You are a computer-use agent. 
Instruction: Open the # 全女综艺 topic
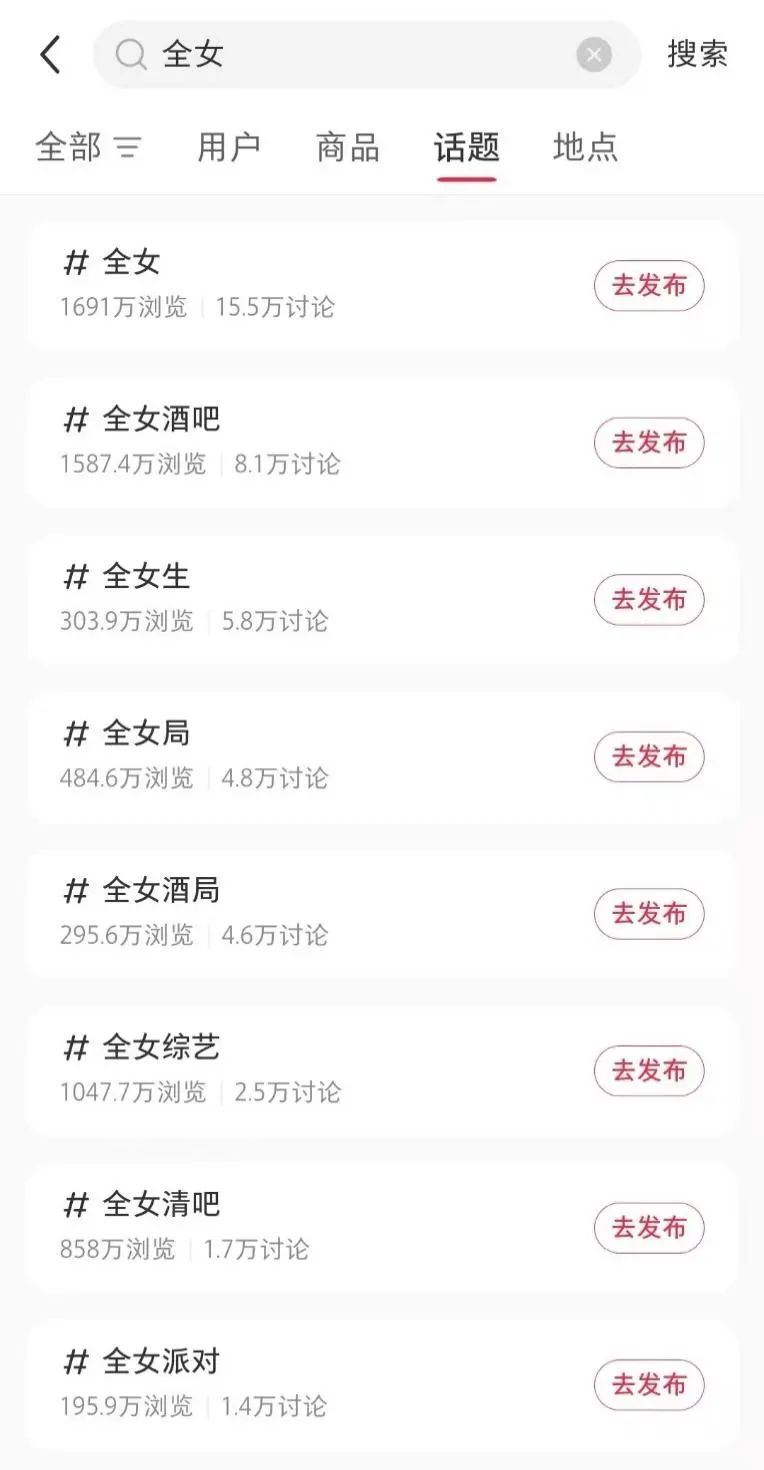[x=300, y=1070]
